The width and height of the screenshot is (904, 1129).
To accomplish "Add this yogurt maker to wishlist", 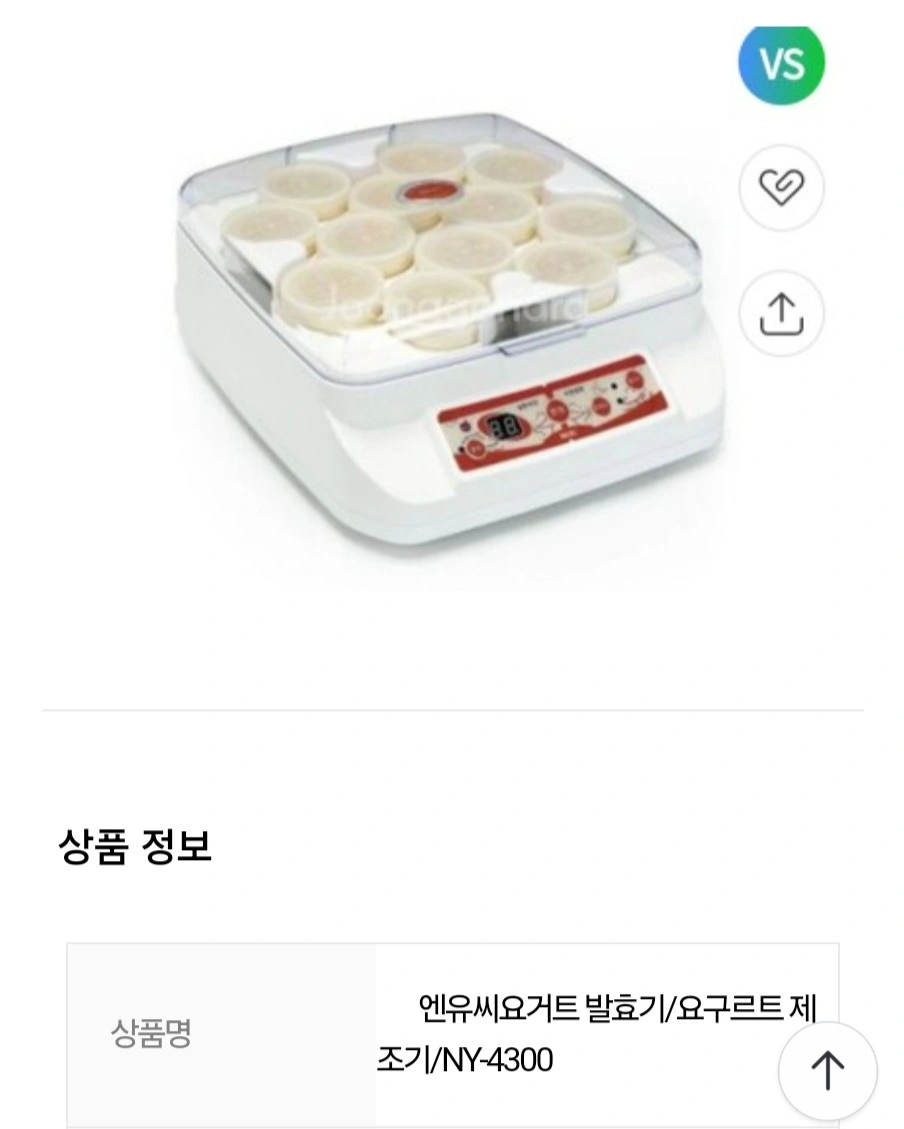I will pos(781,187).
